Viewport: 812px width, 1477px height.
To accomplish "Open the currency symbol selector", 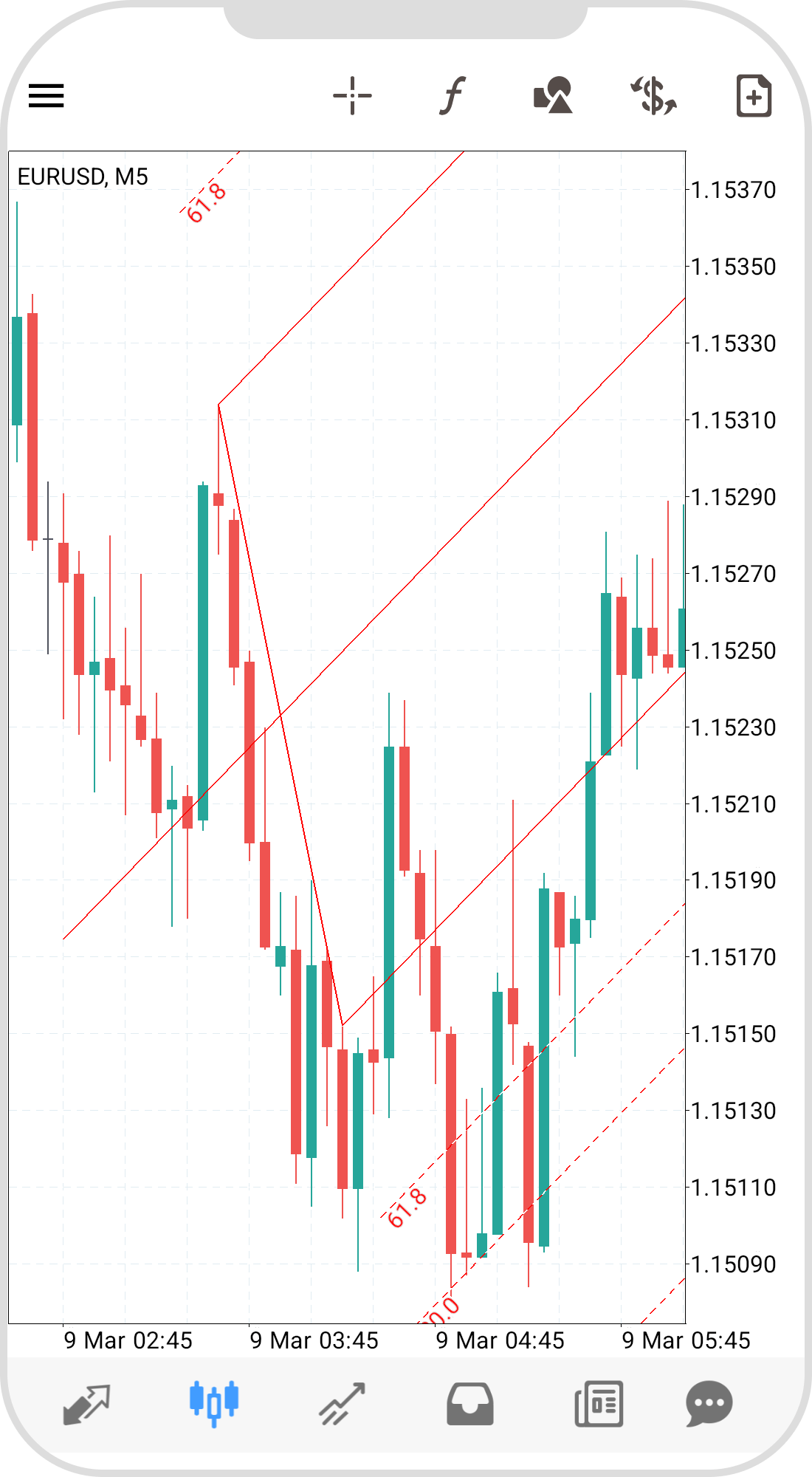I will coord(653,96).
